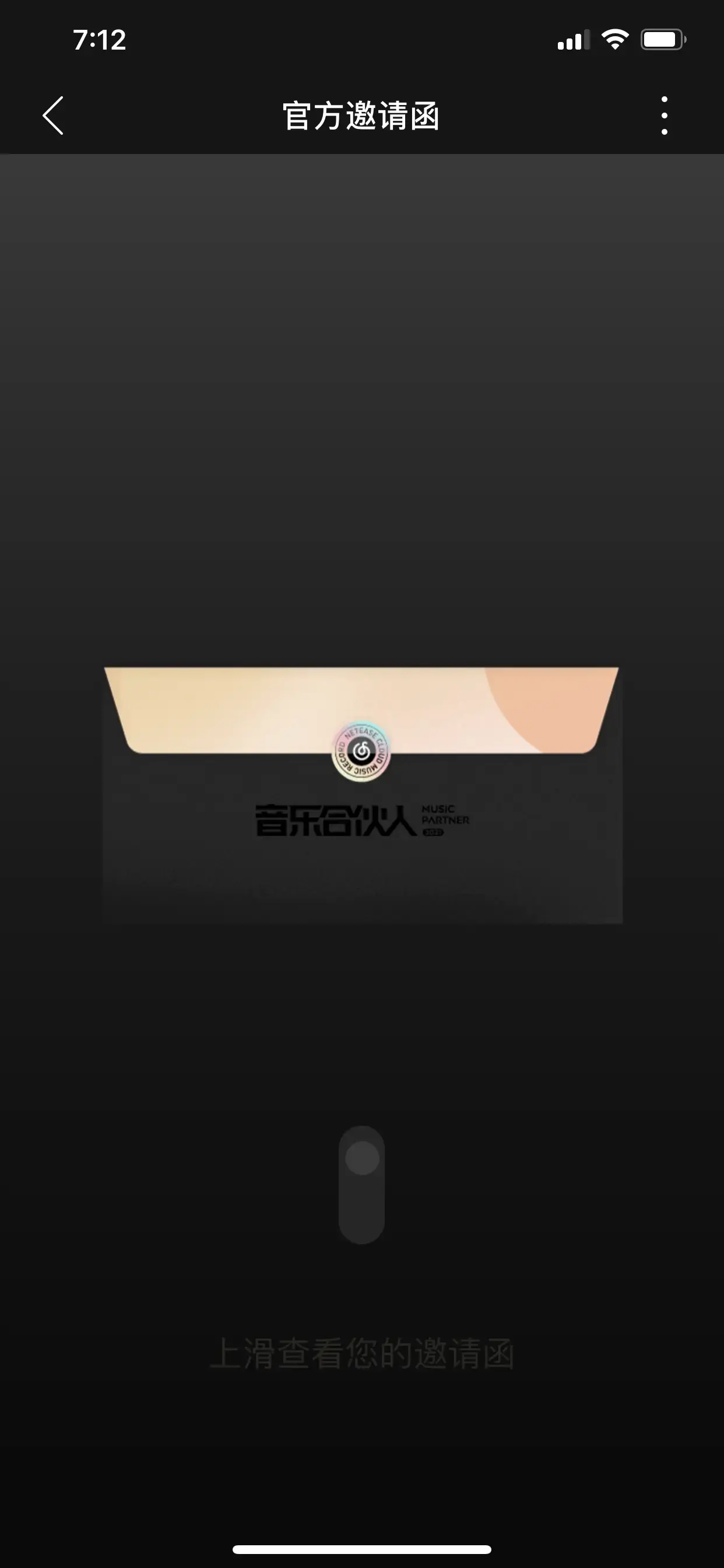Go back using the arrow icon

point(53,115)
